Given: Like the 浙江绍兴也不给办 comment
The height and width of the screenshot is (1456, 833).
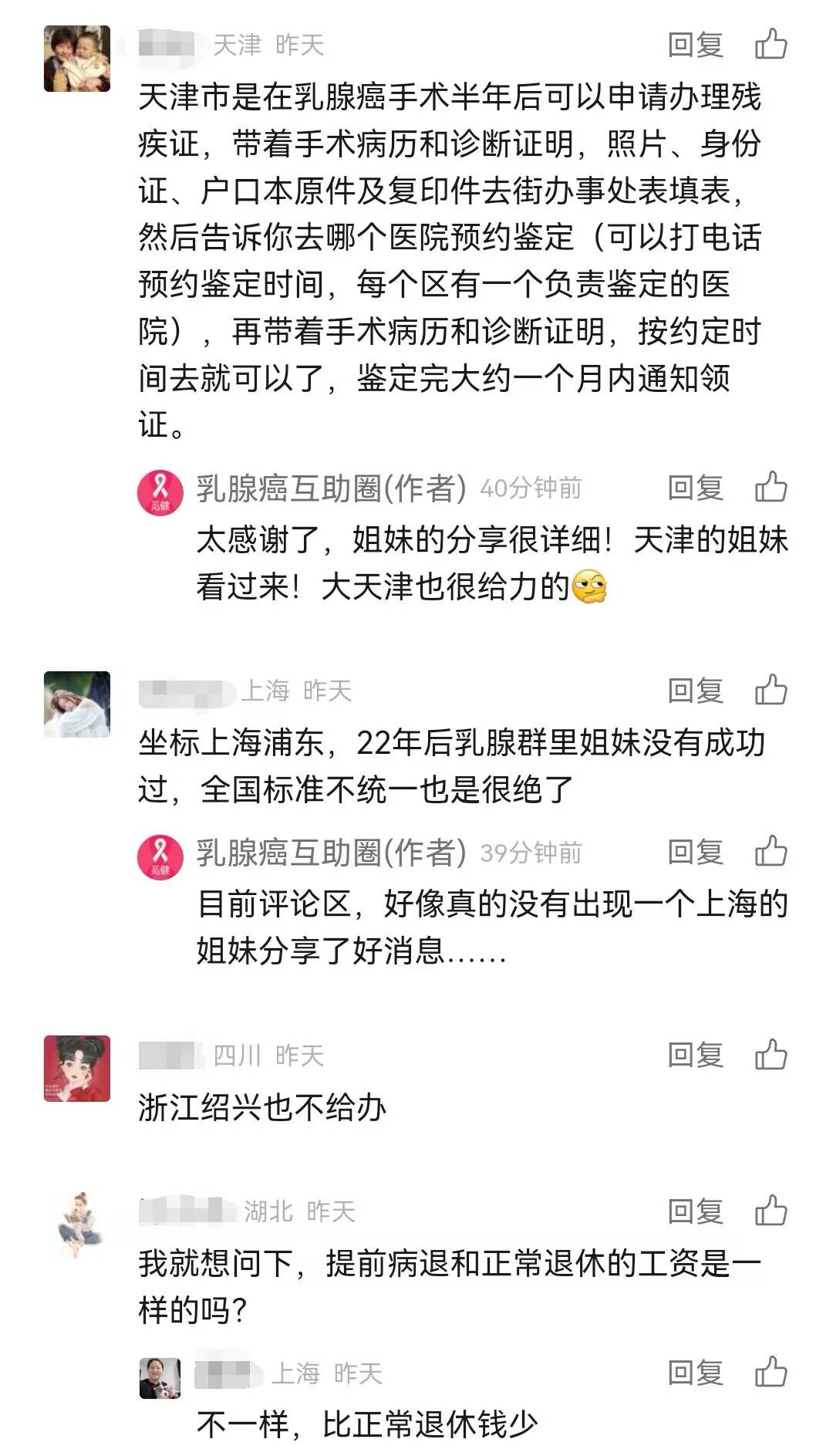Looking at the screenshot, I should pyautogui.click(x=771, y=1054).
